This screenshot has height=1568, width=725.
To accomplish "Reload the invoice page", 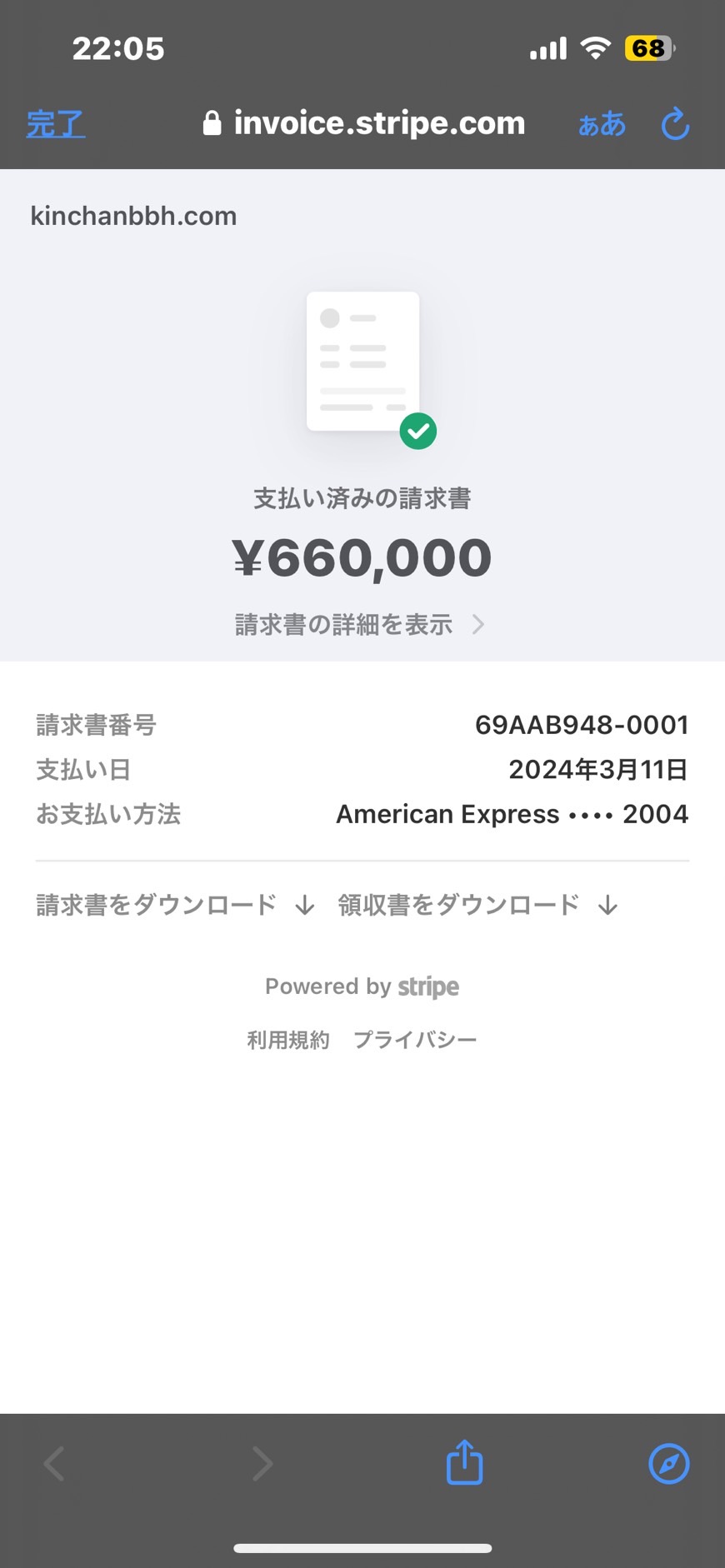I will tap(675, 124).
